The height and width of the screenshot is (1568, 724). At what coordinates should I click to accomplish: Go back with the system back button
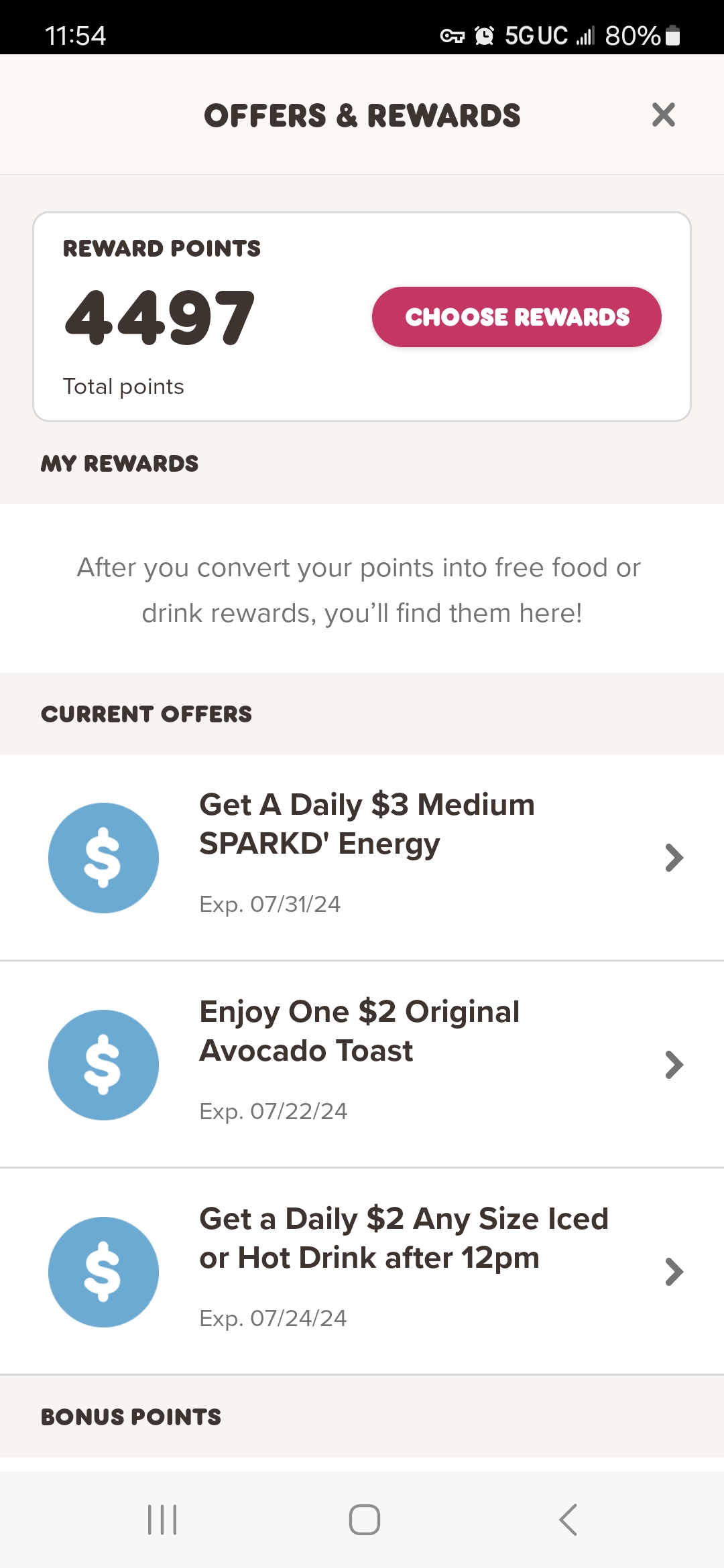click(x=568, y=1519)
